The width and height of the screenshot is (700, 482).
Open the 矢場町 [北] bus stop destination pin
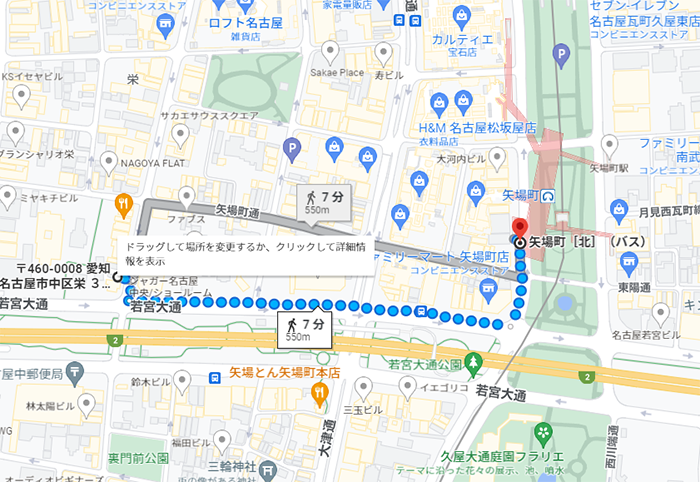(x=519, y=226)
